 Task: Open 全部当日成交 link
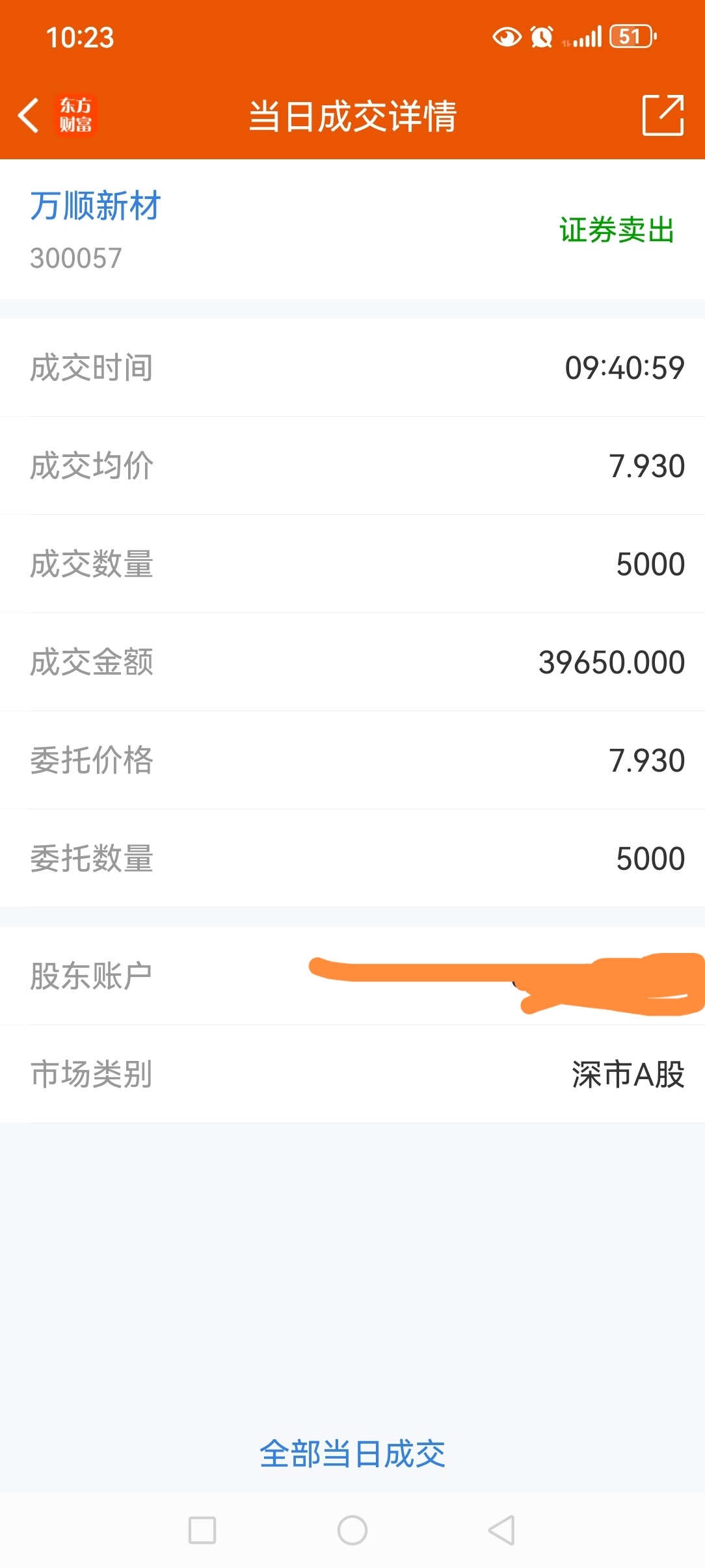pos(352,1454)
